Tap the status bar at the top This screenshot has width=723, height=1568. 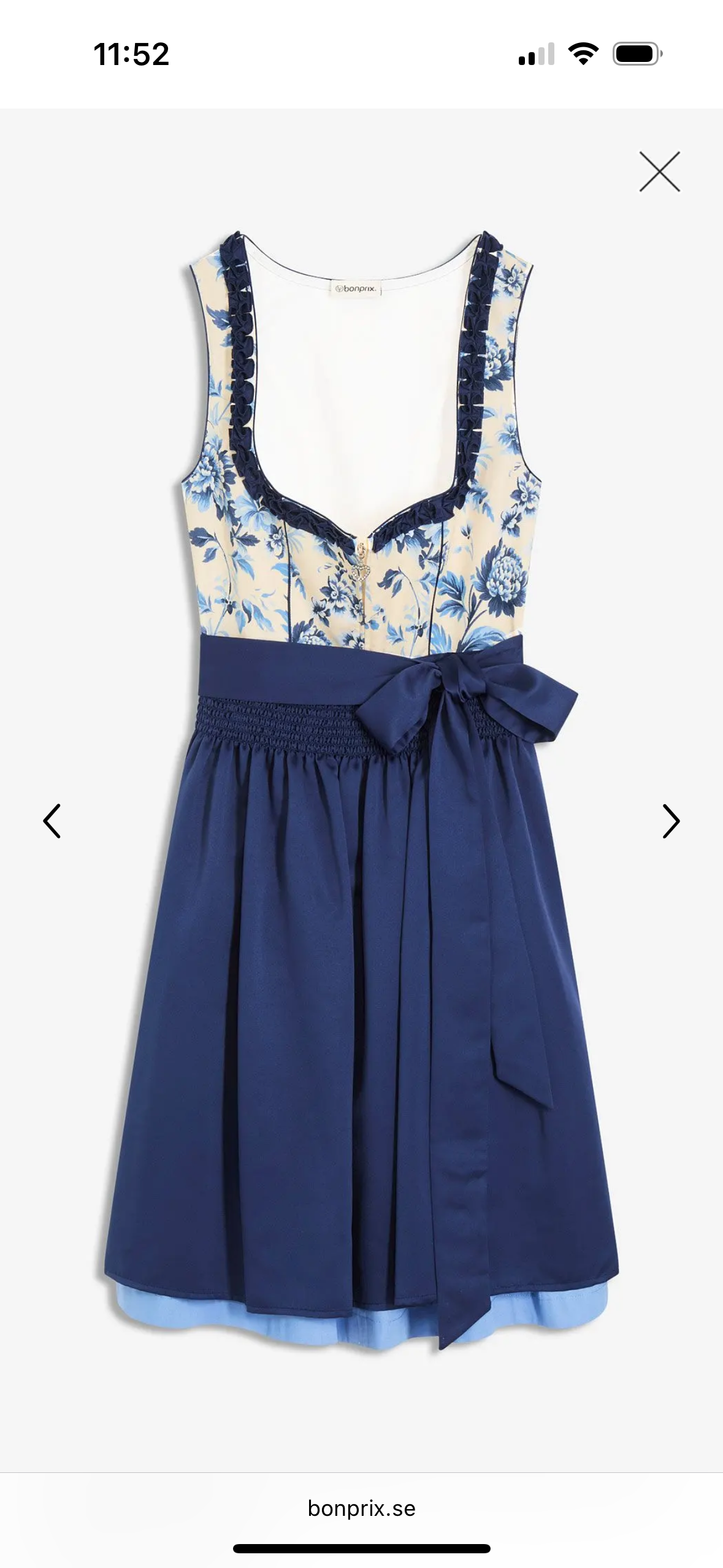pyautogui.click(x=361, y=54)
